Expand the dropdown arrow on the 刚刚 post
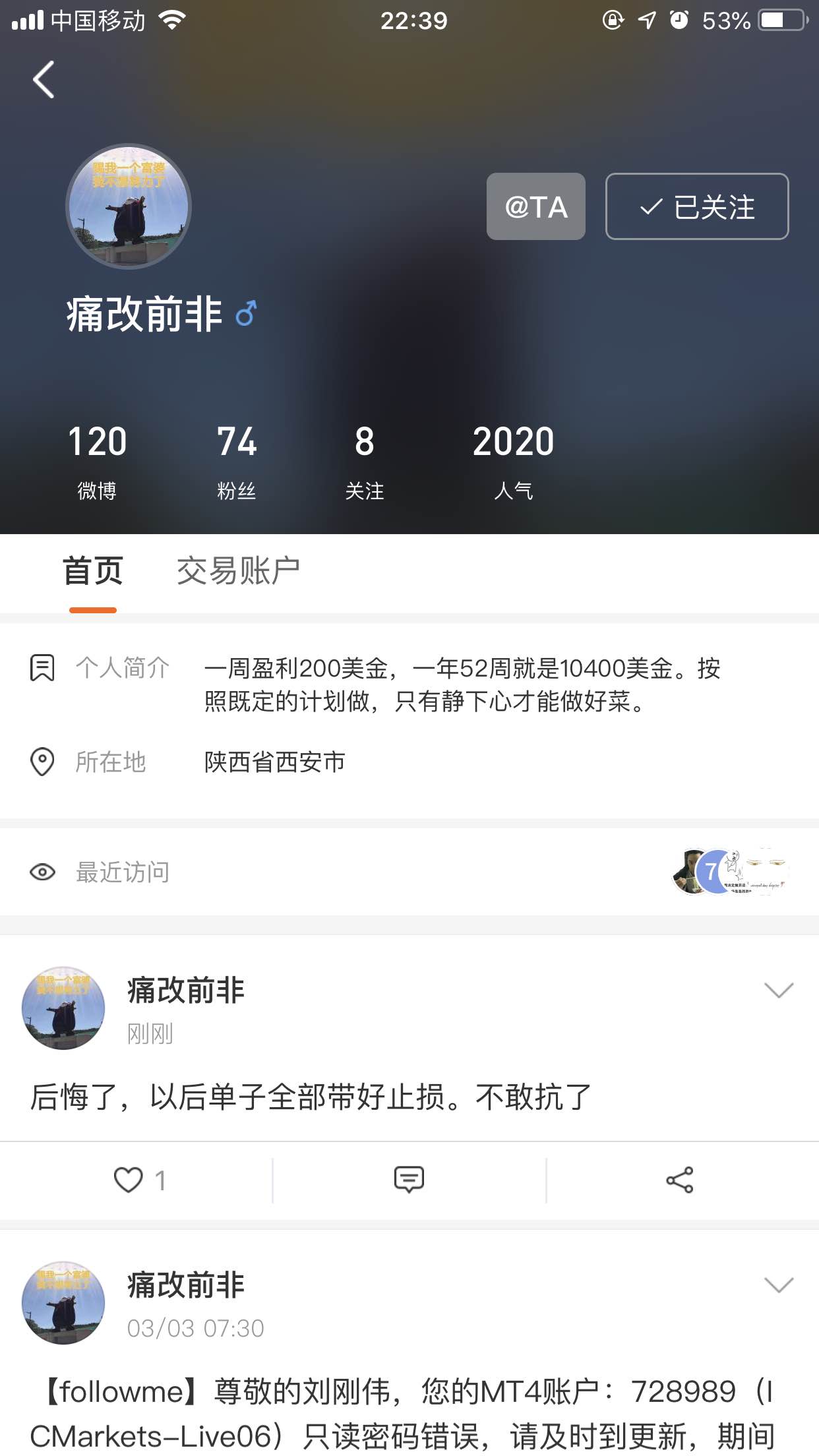This screenshot has width=819, height=1456. [778, 990]
